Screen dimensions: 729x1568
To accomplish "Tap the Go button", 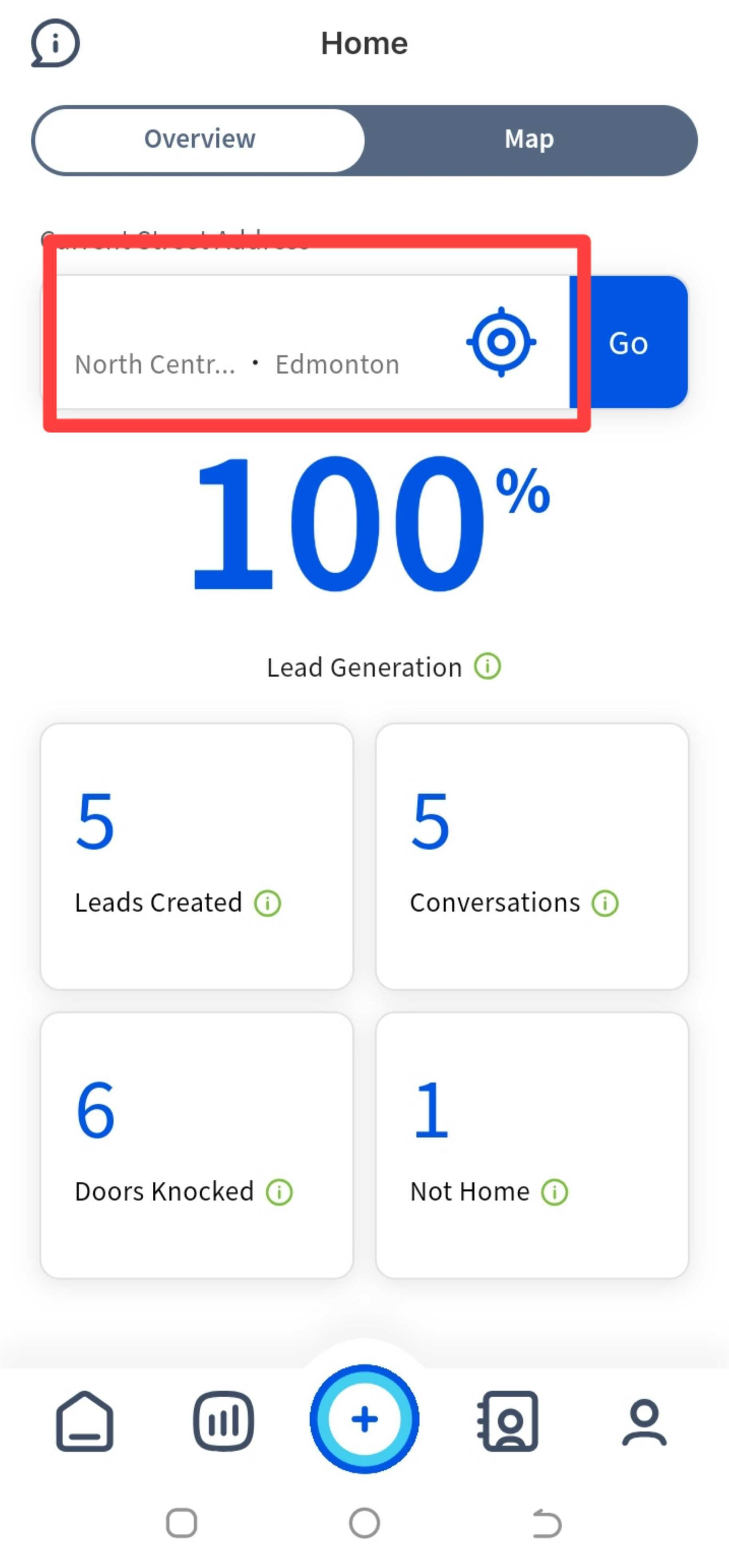I will [629, 341].
